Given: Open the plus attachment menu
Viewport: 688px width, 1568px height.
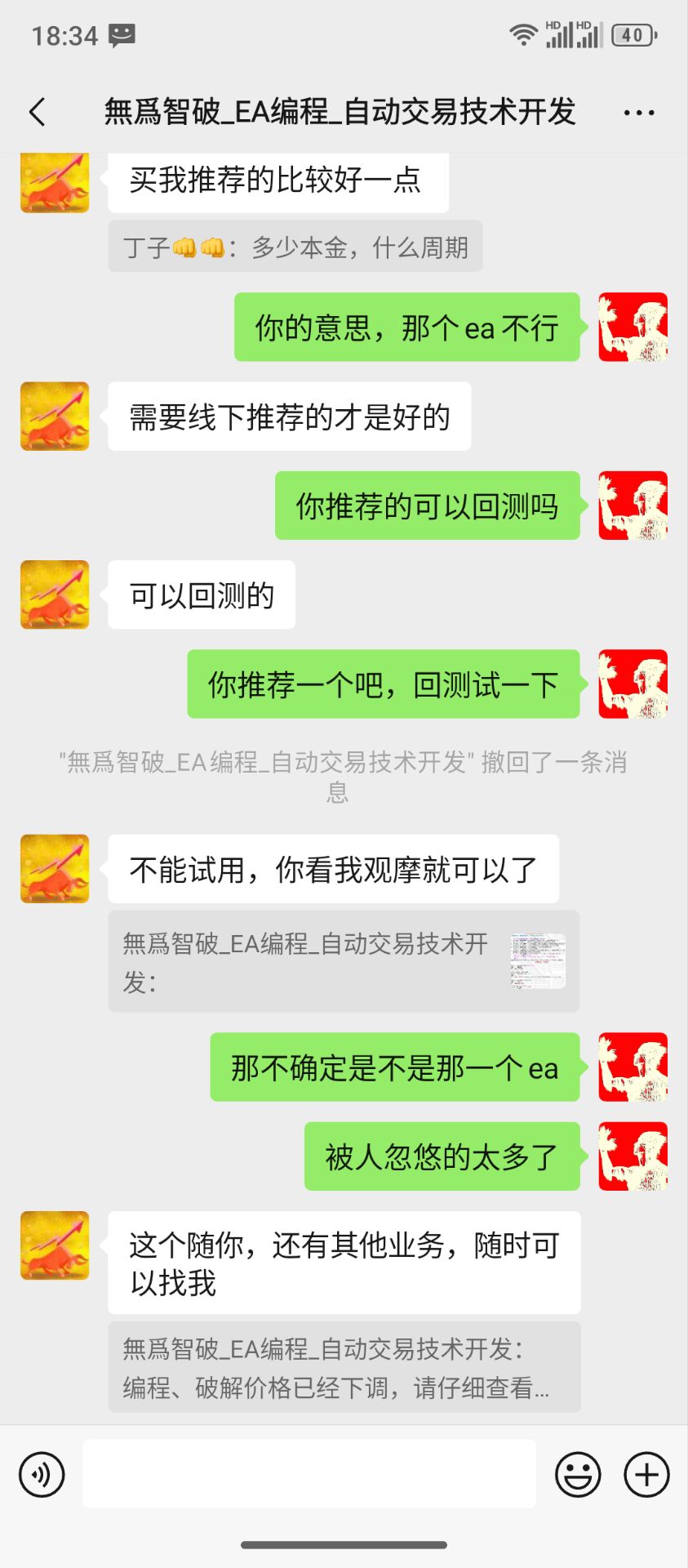Looking at the screenshot, I should point(646,1475).
